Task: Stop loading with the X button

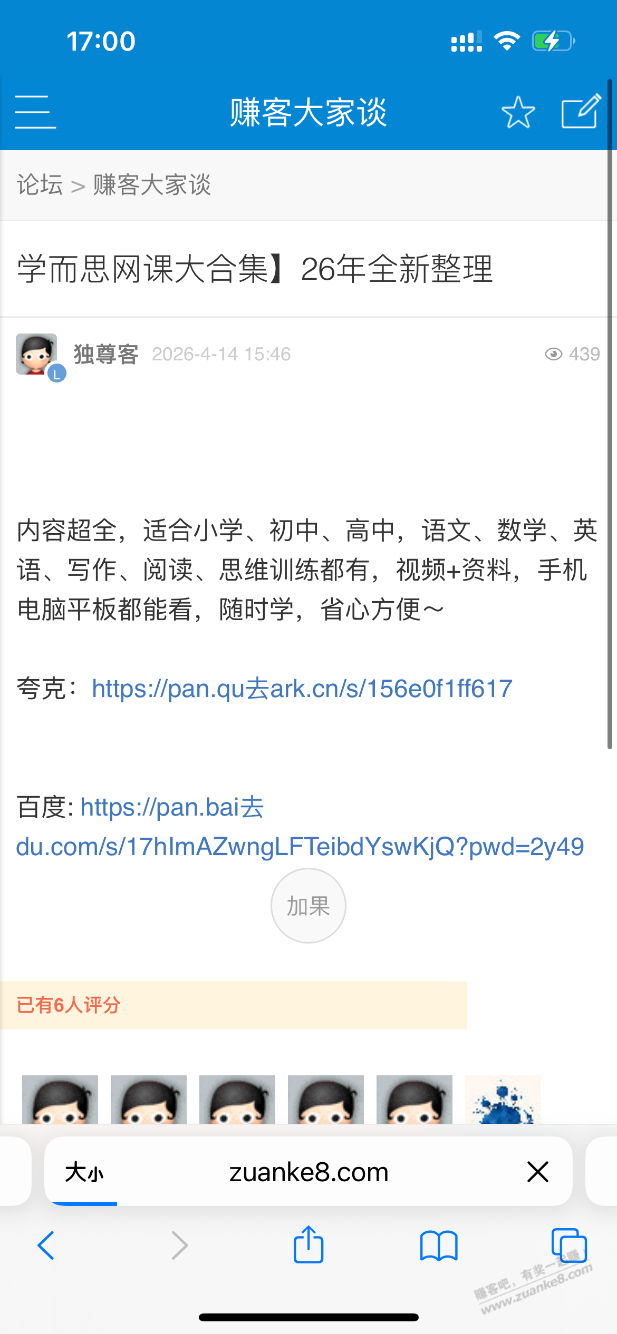Action: point(538,1172)
